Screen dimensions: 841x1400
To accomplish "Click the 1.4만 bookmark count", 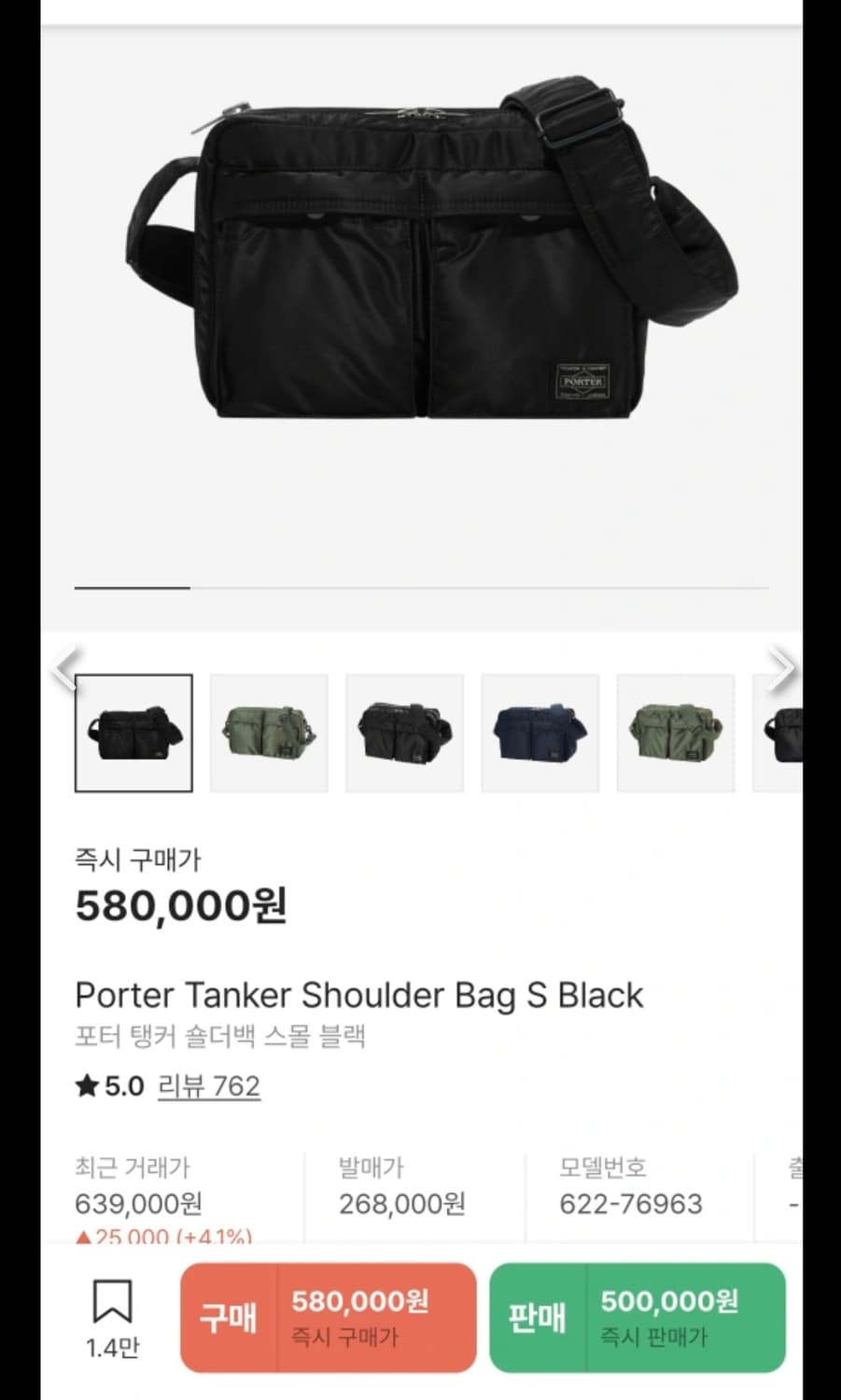I will [113, 1347].
